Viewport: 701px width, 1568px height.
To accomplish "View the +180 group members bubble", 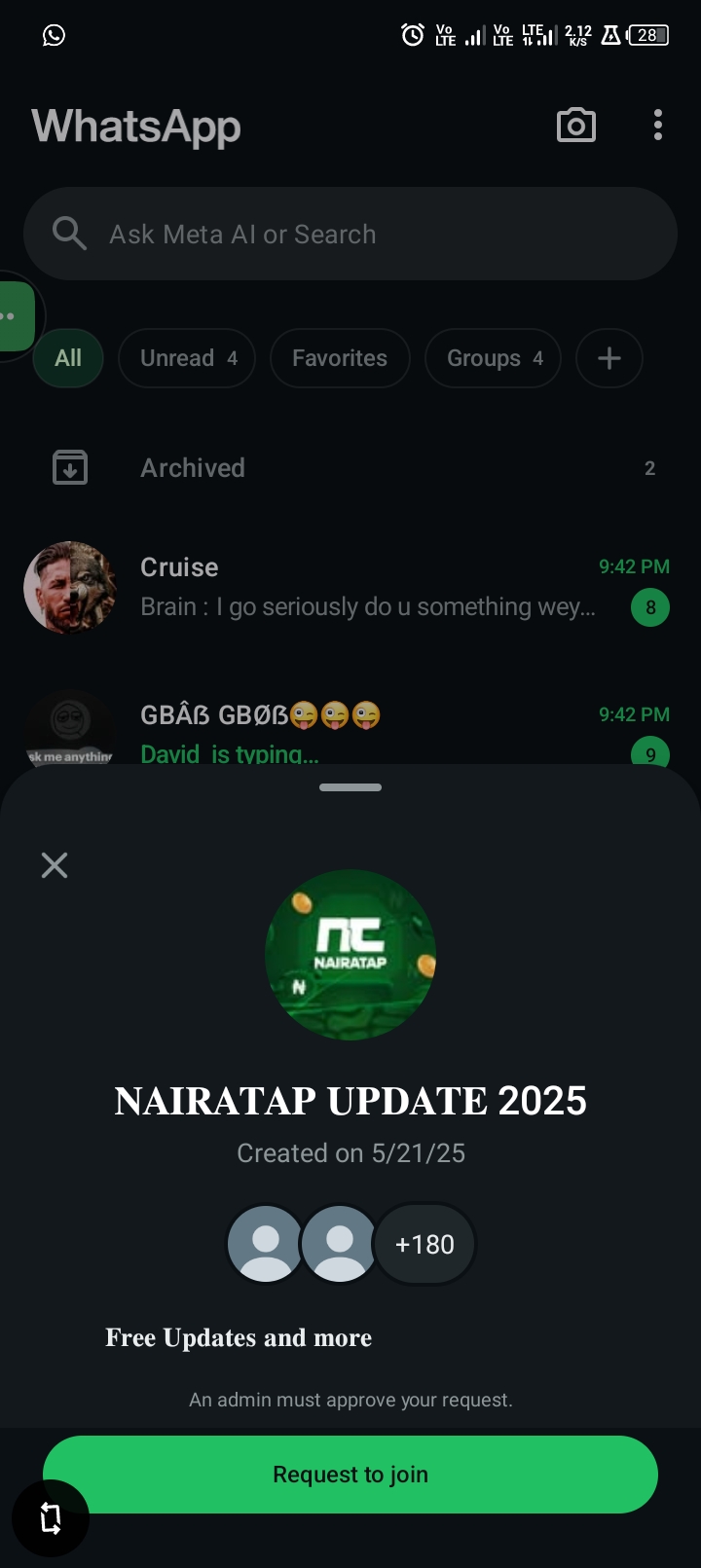I will tap(424, 1244).
